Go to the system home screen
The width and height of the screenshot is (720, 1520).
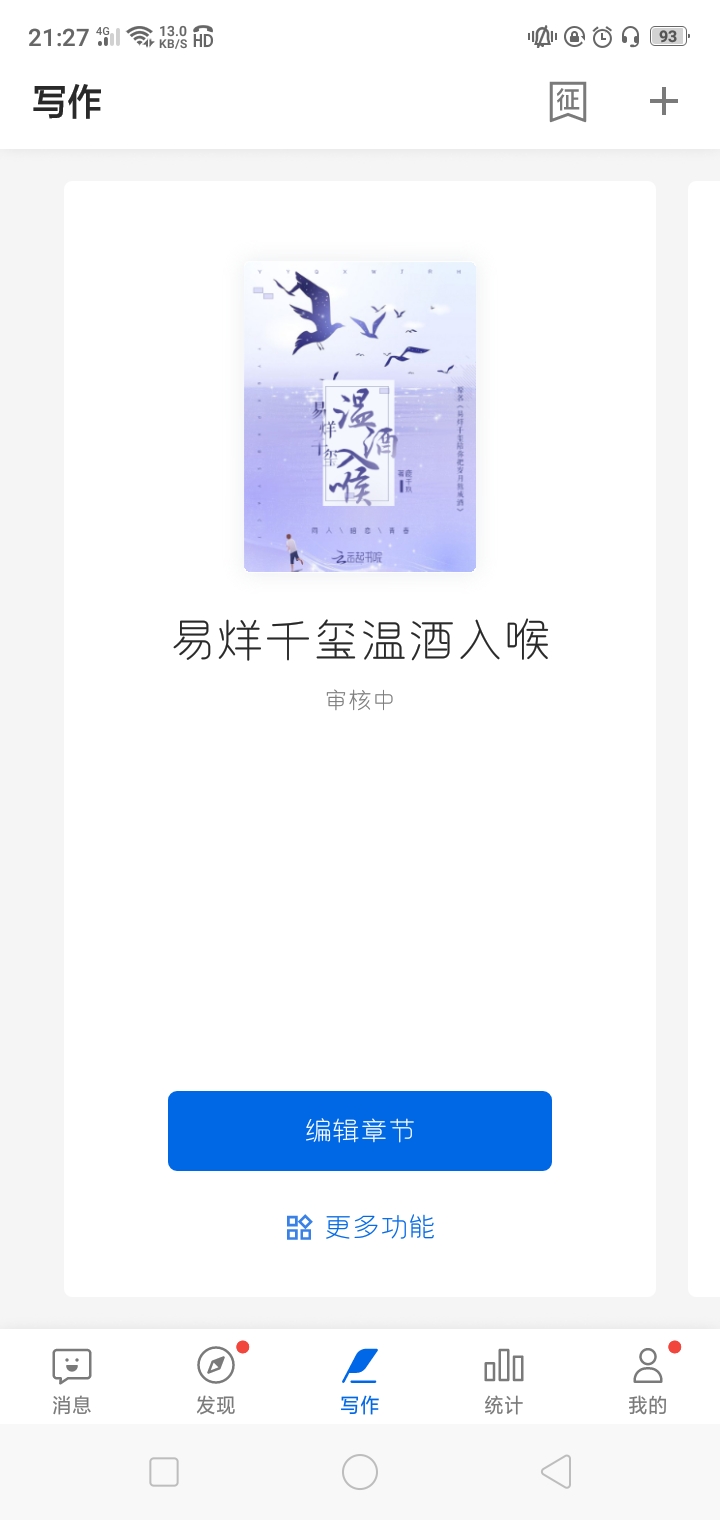click(x=360, y=1472)
